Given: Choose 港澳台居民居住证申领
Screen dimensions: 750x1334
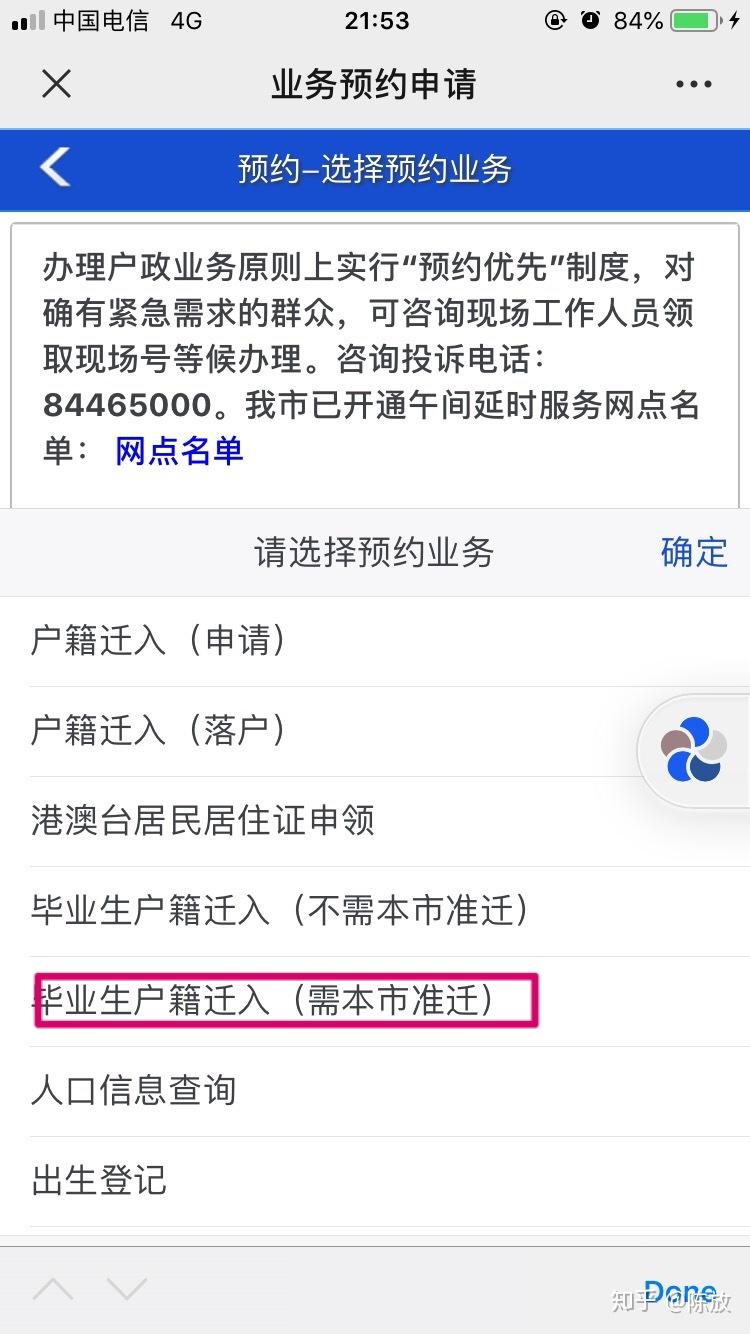Looking at the screenshot, I should [x=203, y=821].
